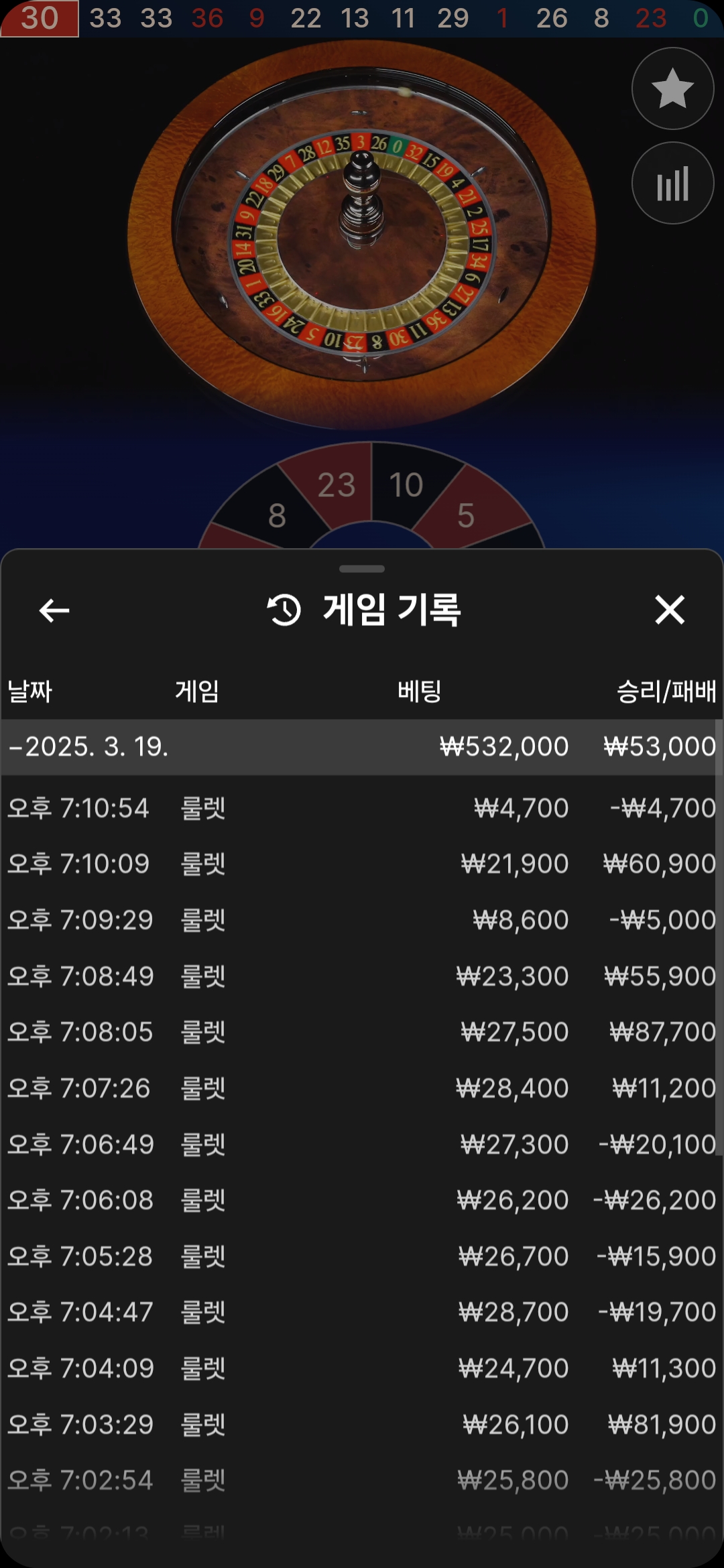Open the 오후 7:10:54 룰렛 record
The width and height of the screenshot is (724, 1568).
point(362,808)
